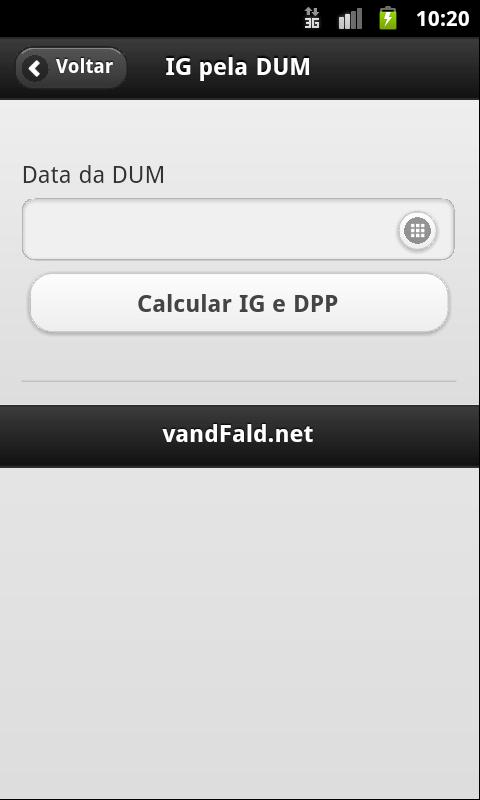Tap Calcular IG e DPP

click(x=239, y=304)
